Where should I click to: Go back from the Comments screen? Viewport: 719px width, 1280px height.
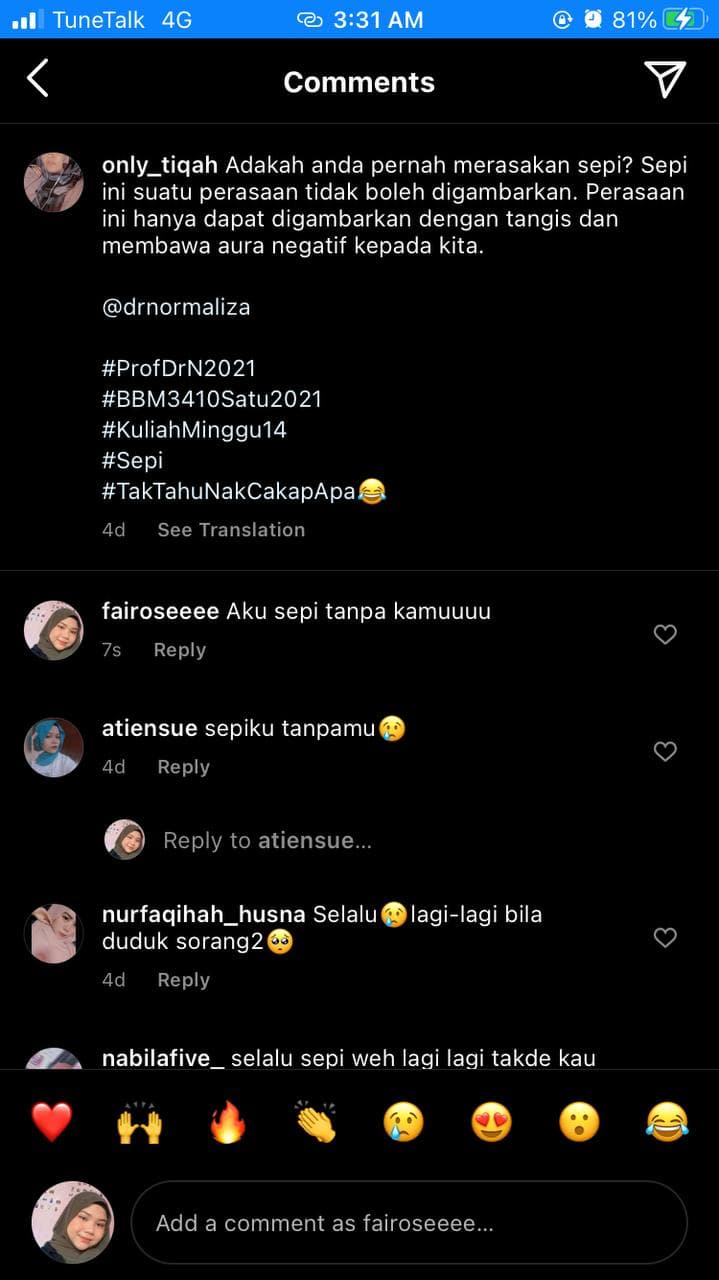pos(37,78)
